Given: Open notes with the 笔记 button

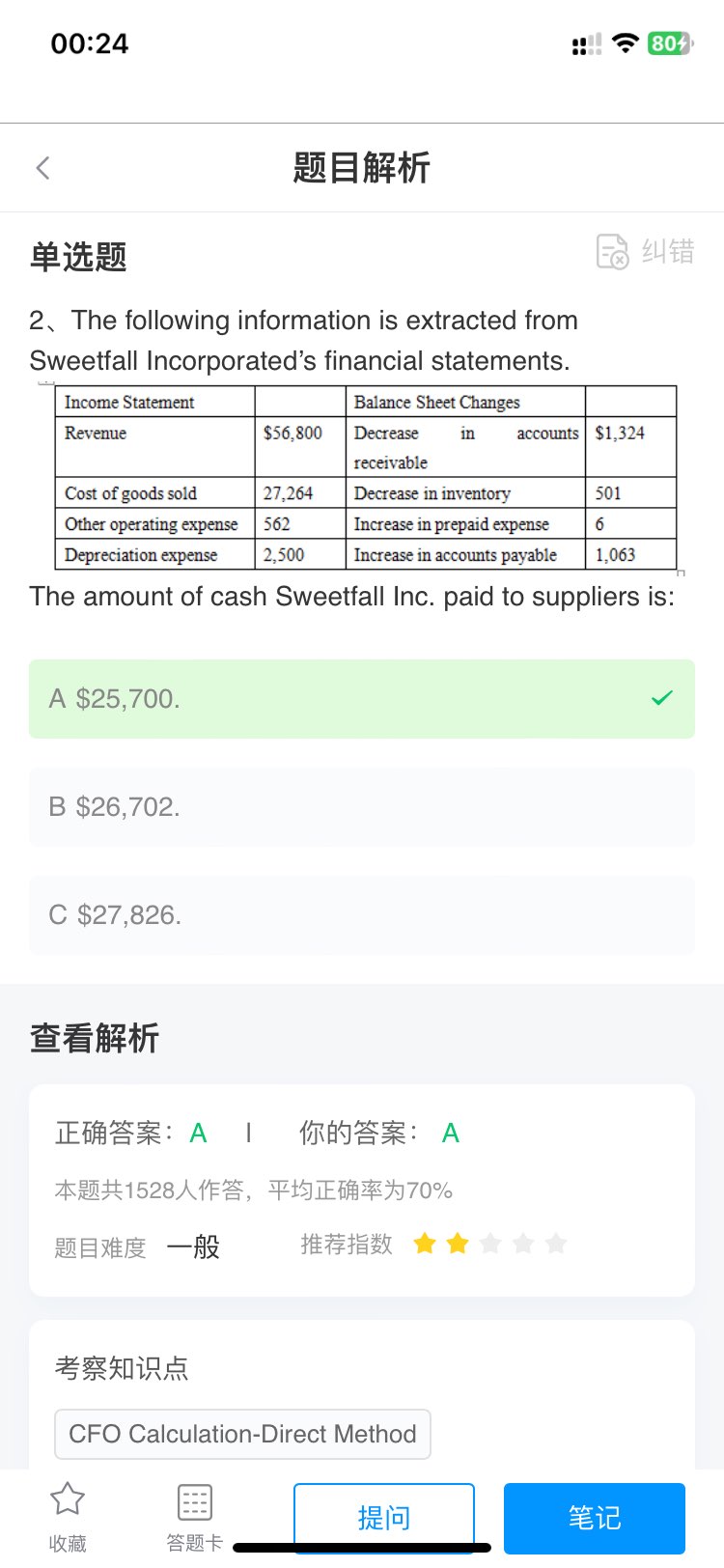Looking at the screenshot, I should pyautogui.click(x=595, y=1518).
